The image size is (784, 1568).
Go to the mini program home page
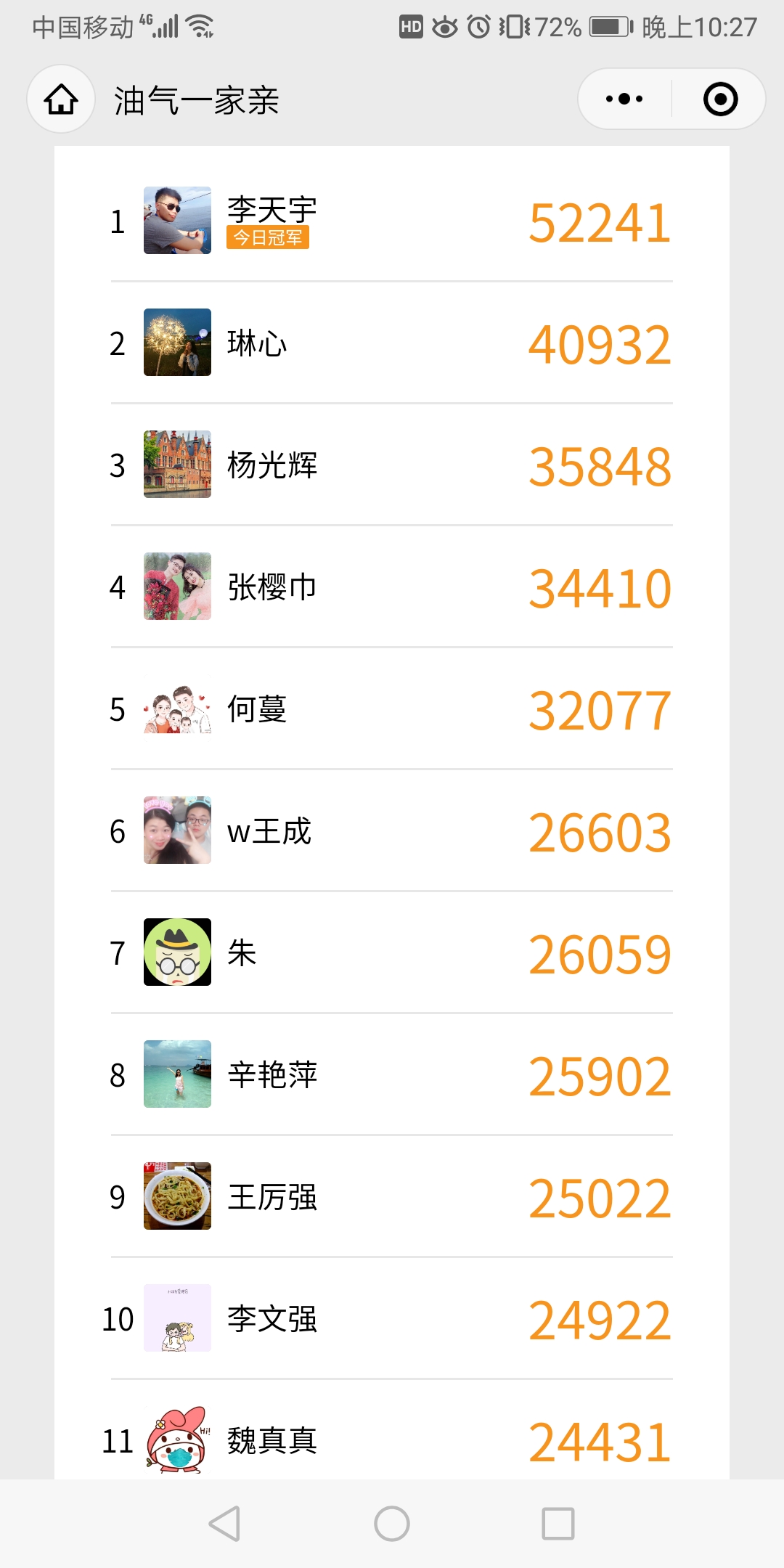click(61, 99)
